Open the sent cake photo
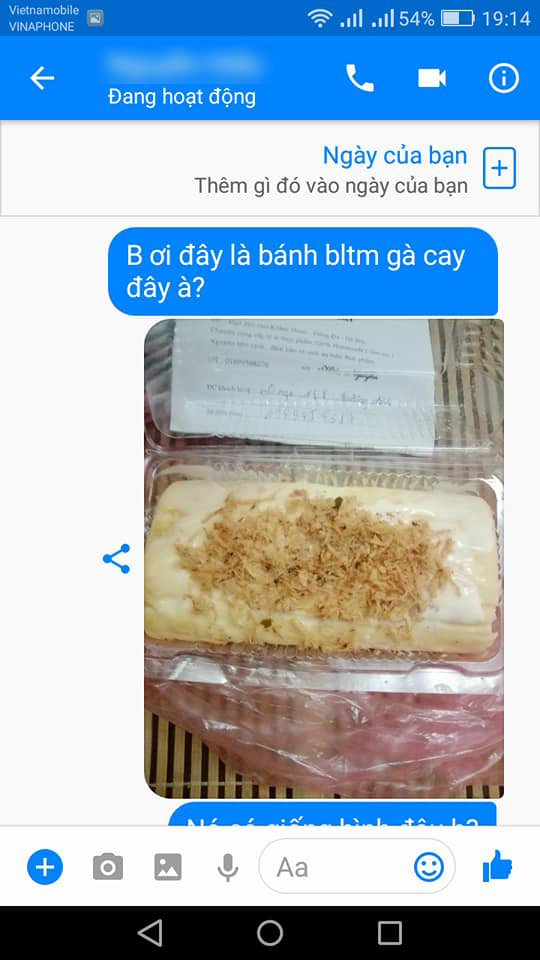Image resolution: width=540 pixels, height=960 pixels. [x=324, y=558]
